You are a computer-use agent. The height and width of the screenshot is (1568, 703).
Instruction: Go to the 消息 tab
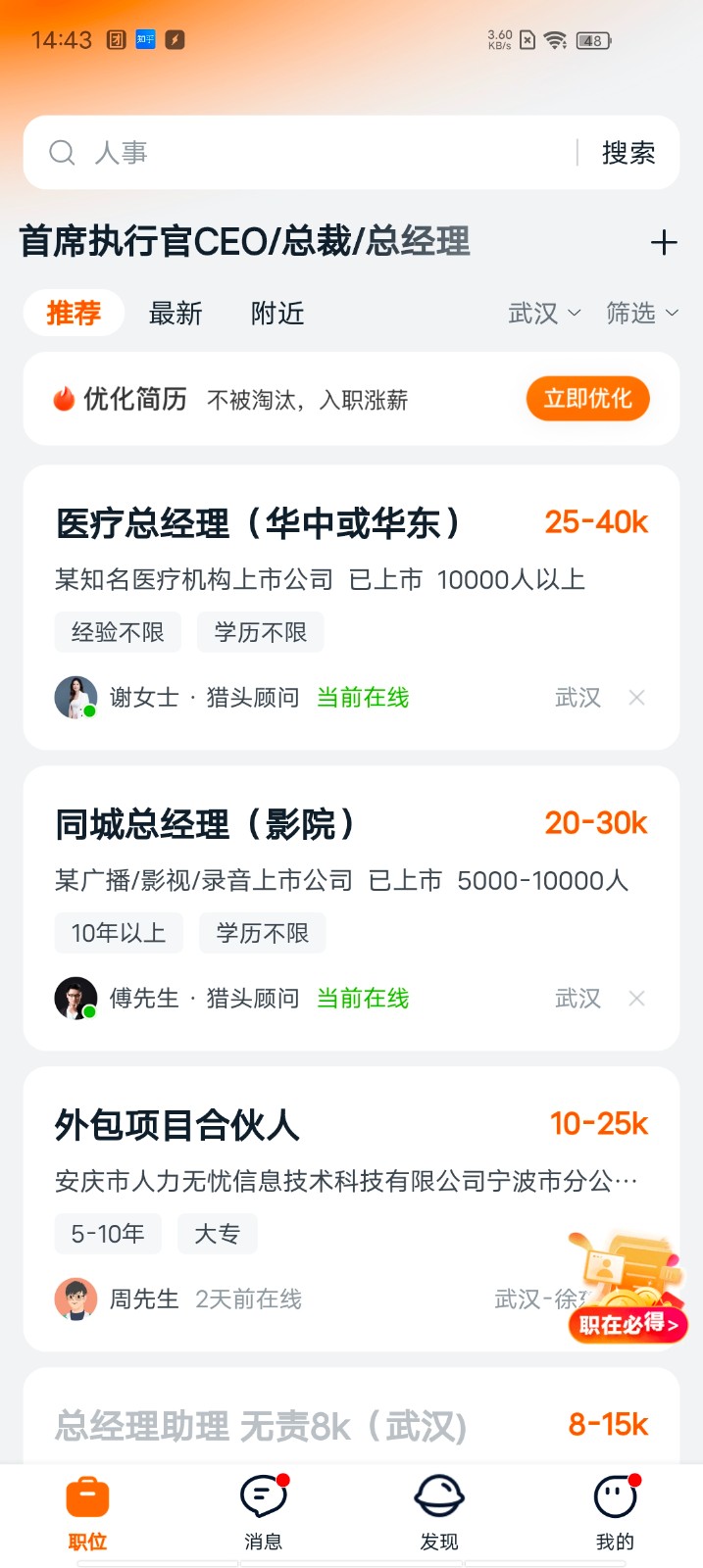click(263, 1514)
